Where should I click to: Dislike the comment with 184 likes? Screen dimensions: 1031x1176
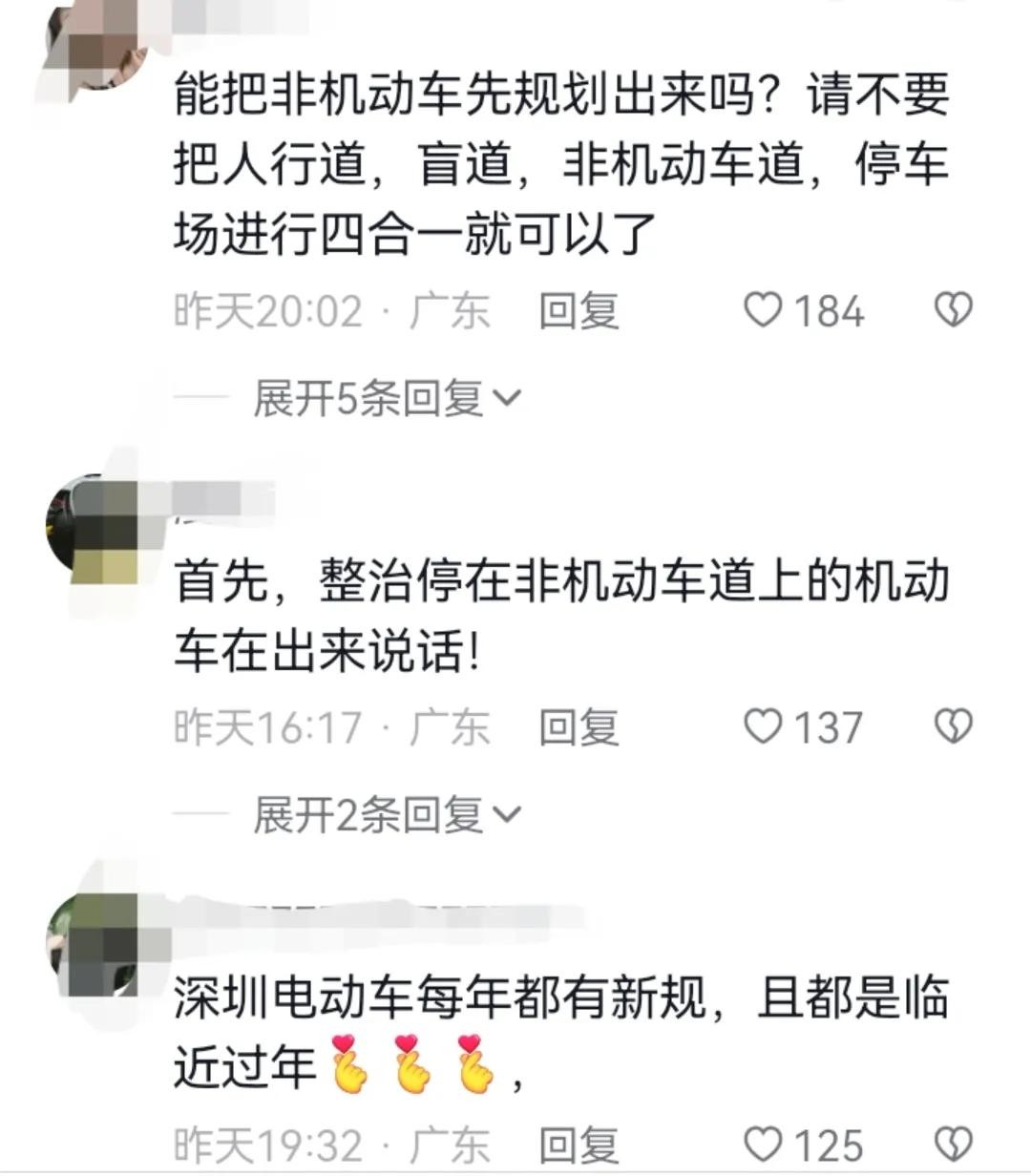[952, 310]
